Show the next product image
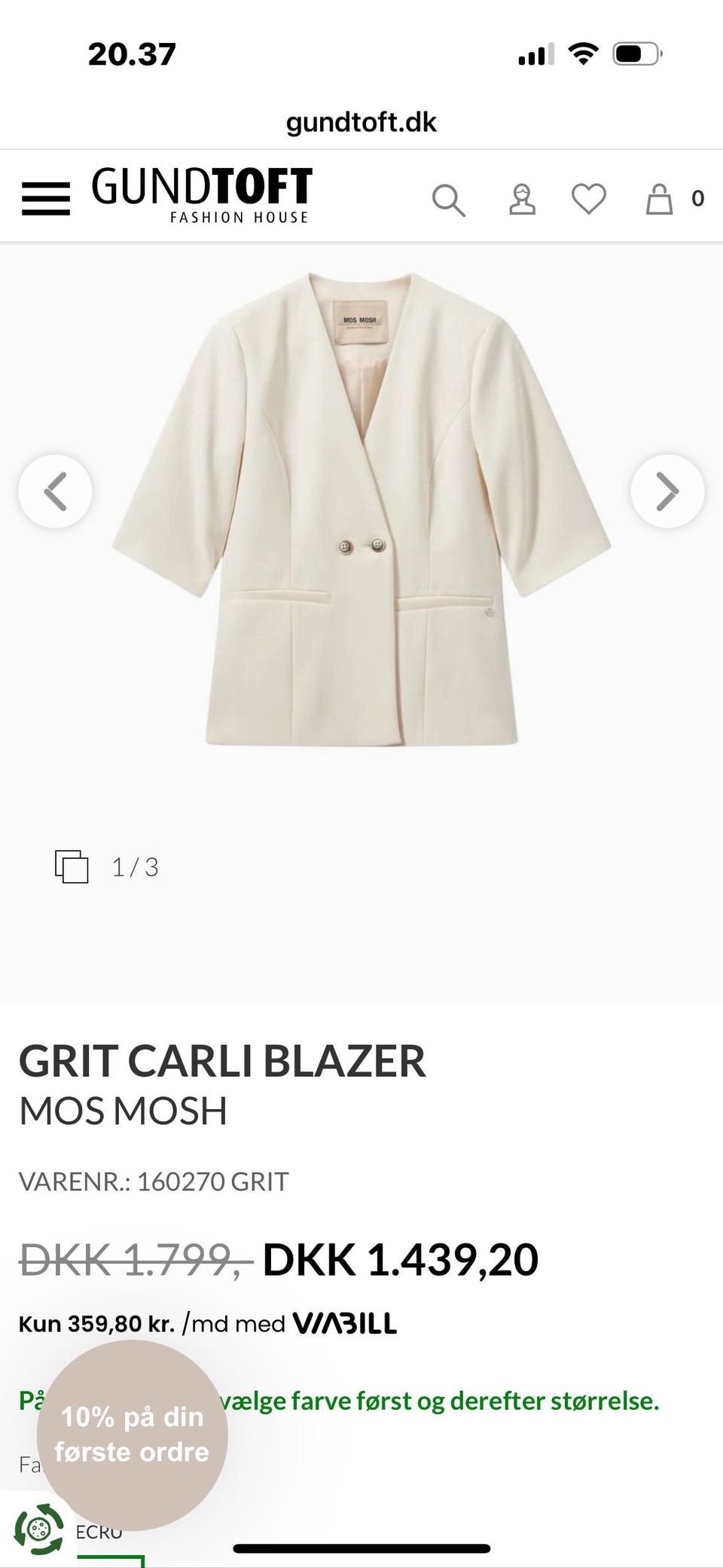The height and width of the screenshot is (1568, 723). point(667,491)
